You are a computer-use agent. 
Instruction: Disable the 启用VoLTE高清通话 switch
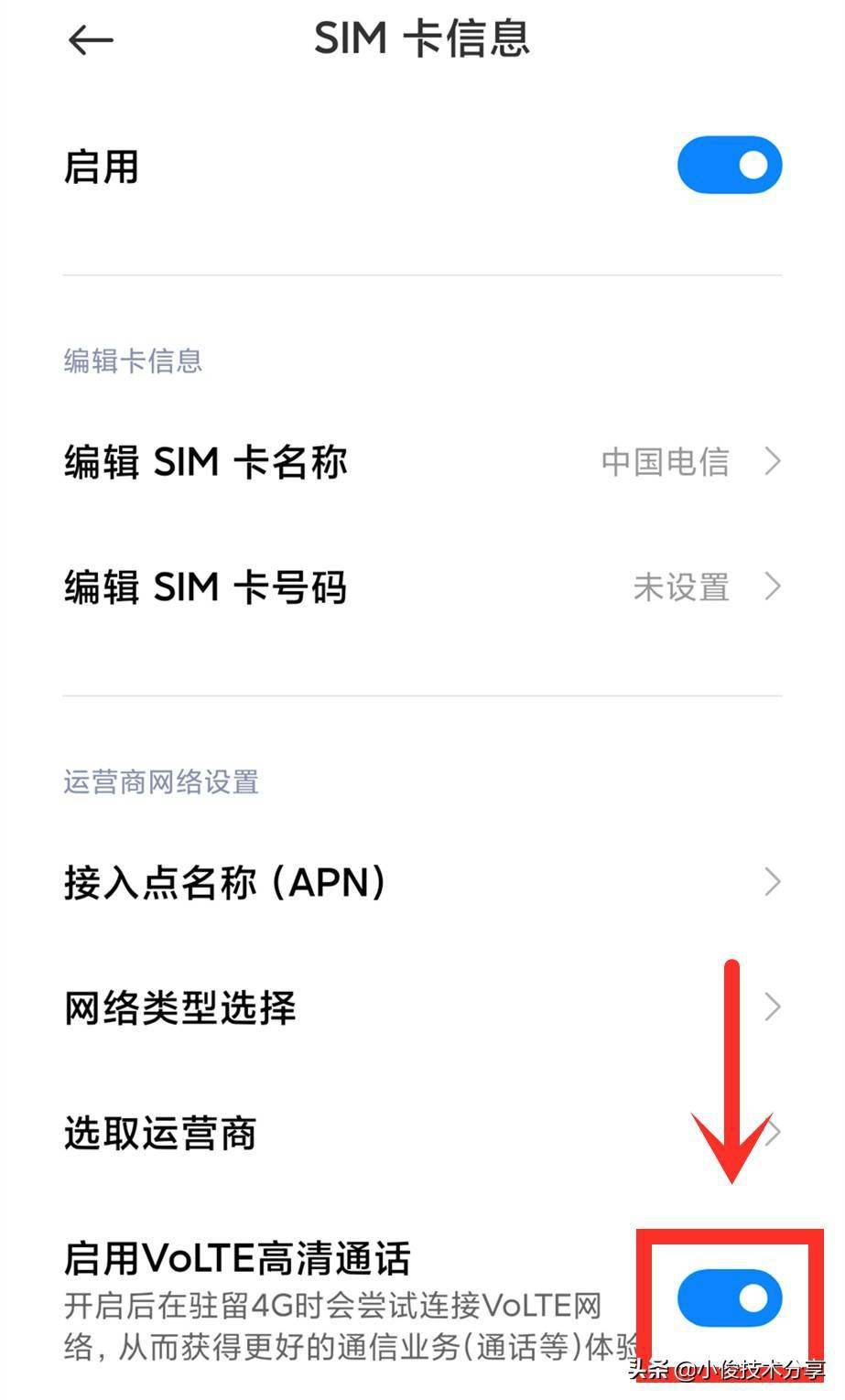(x=729, y=1298)
